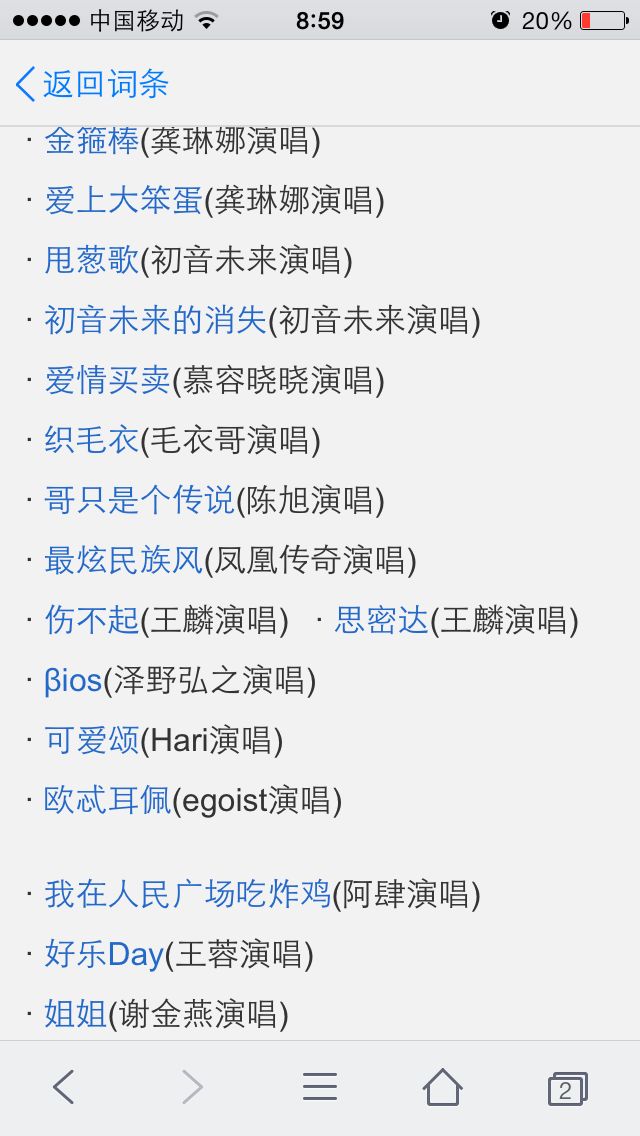Open the 甩葱歌 link
The height and width of the screenshot is (1136, 640).
pos(91,261)
